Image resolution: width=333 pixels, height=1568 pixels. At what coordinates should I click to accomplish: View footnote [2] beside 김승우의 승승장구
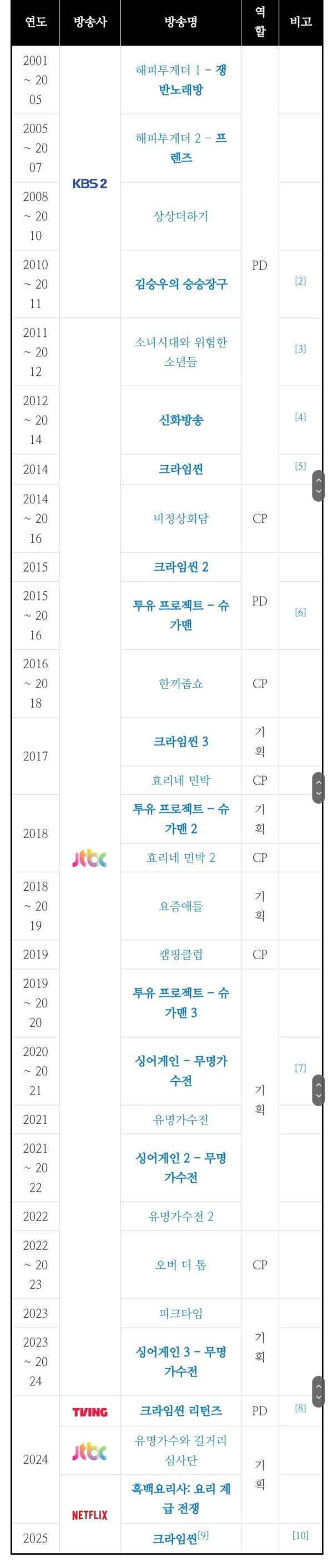(x=300, y=281)
